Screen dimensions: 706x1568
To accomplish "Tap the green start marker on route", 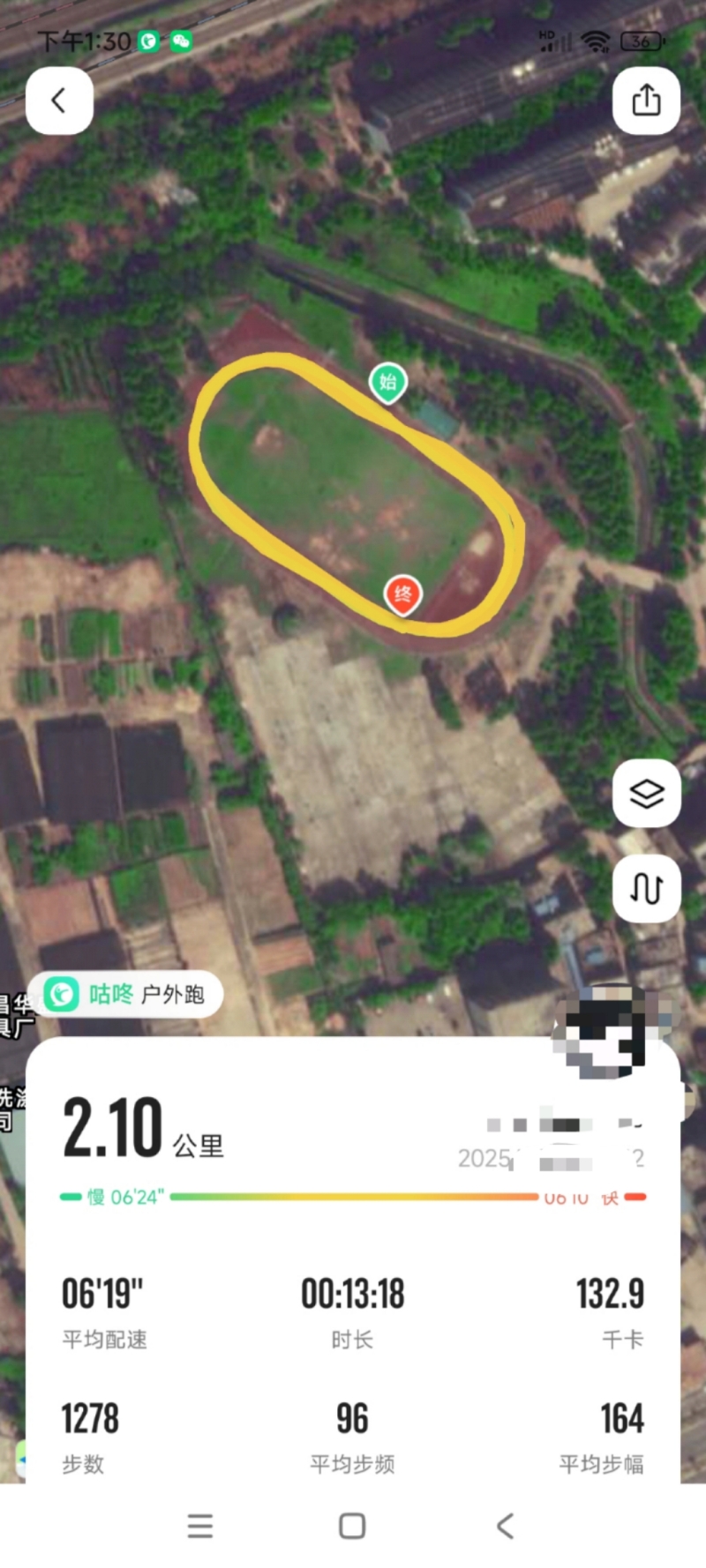I will (x=387, y=383).
